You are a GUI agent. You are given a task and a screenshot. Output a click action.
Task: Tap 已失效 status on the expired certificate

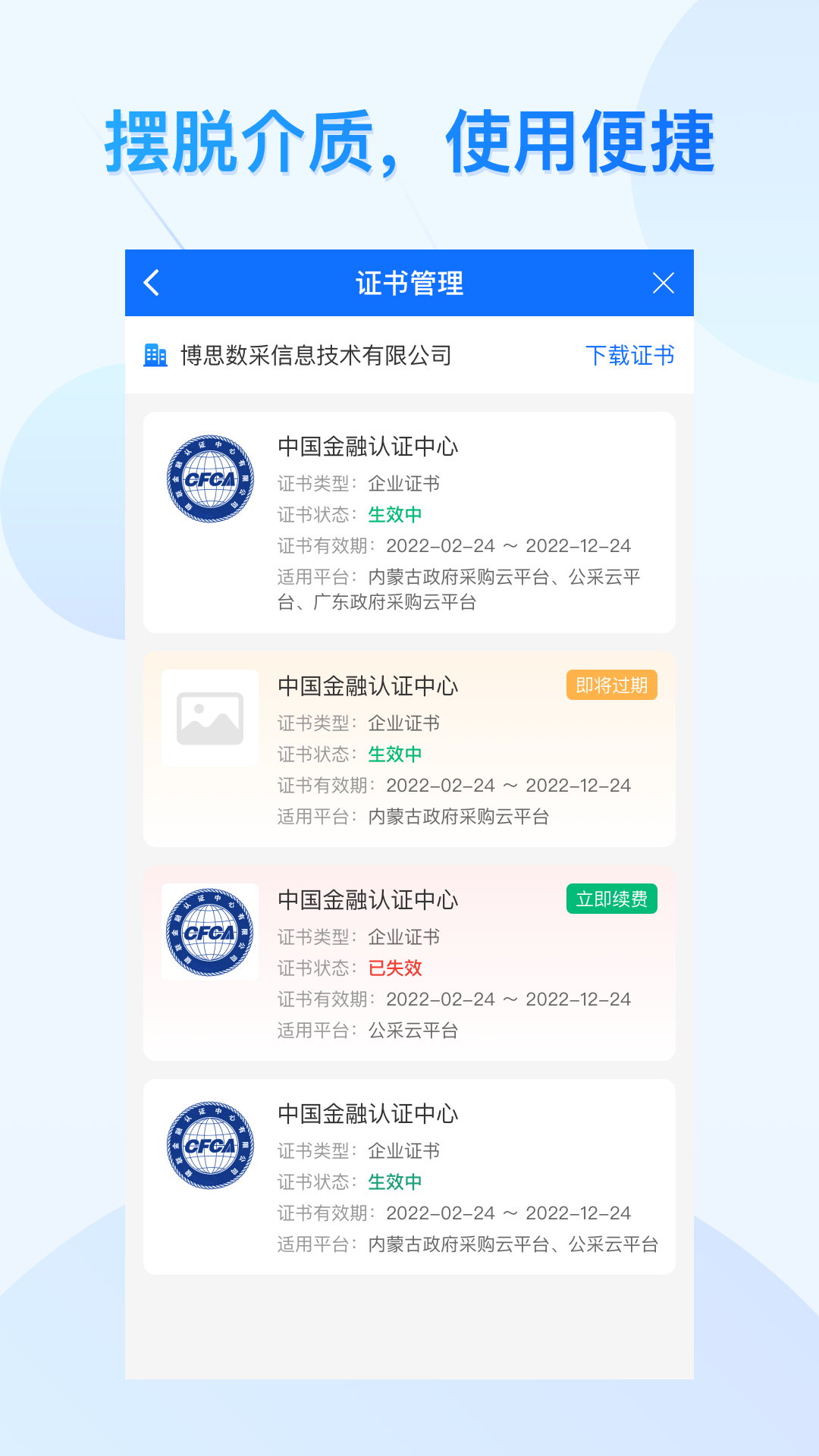point(395,968)
